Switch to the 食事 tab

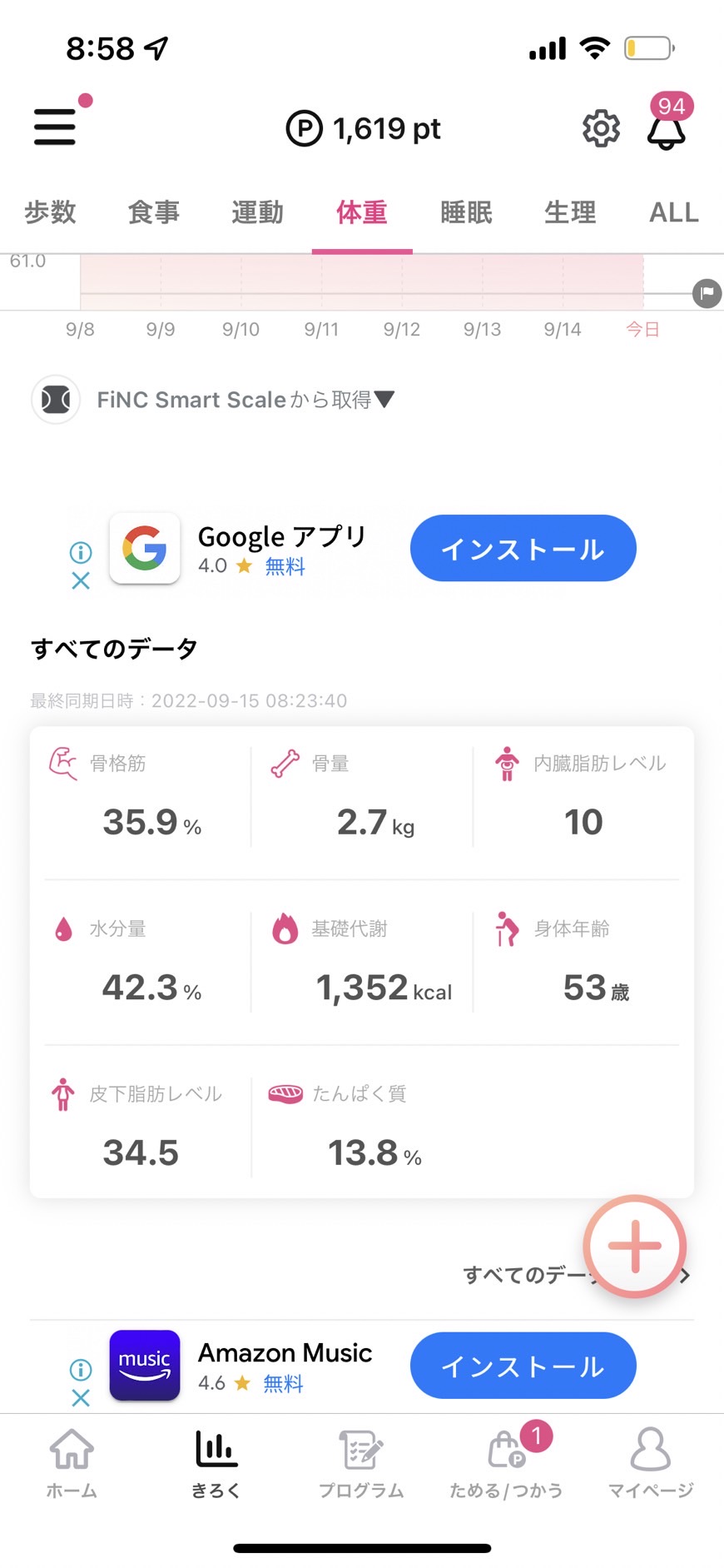tap(154, 212)
